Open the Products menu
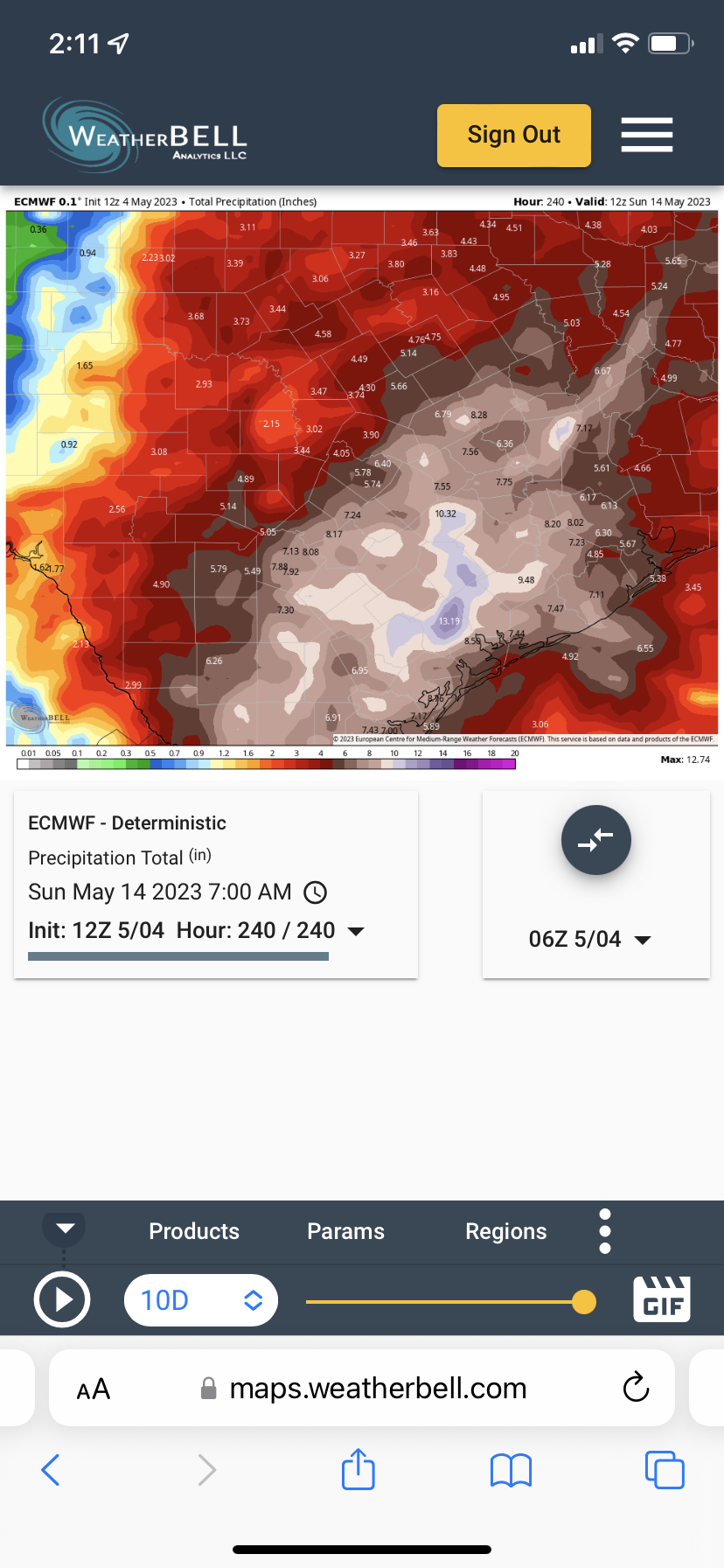724x1568 pixels. click(x=194, y=1231)
